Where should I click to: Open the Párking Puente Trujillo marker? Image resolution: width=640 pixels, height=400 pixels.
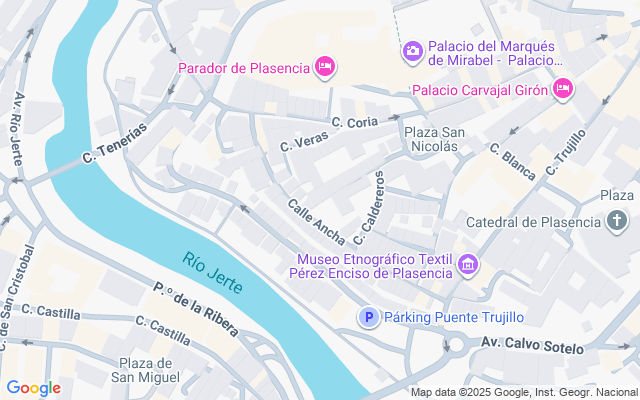(369, 317)
